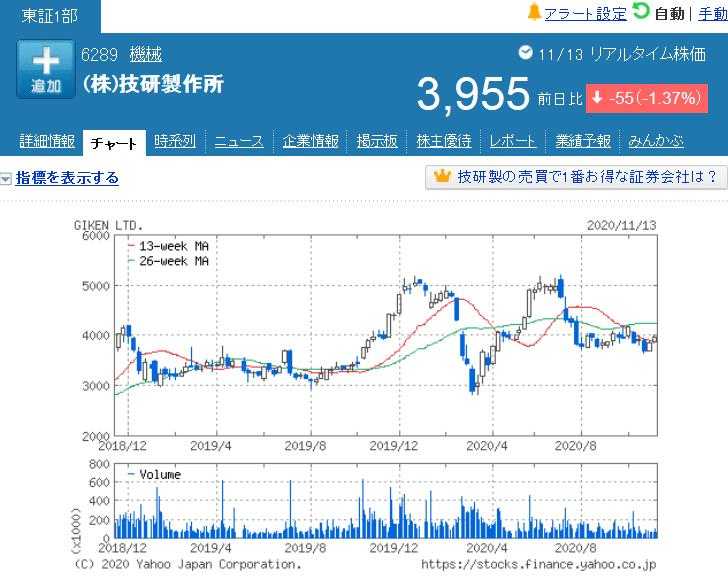
Task: Open the 機械 sector link
Action: (x=146, y=55)
